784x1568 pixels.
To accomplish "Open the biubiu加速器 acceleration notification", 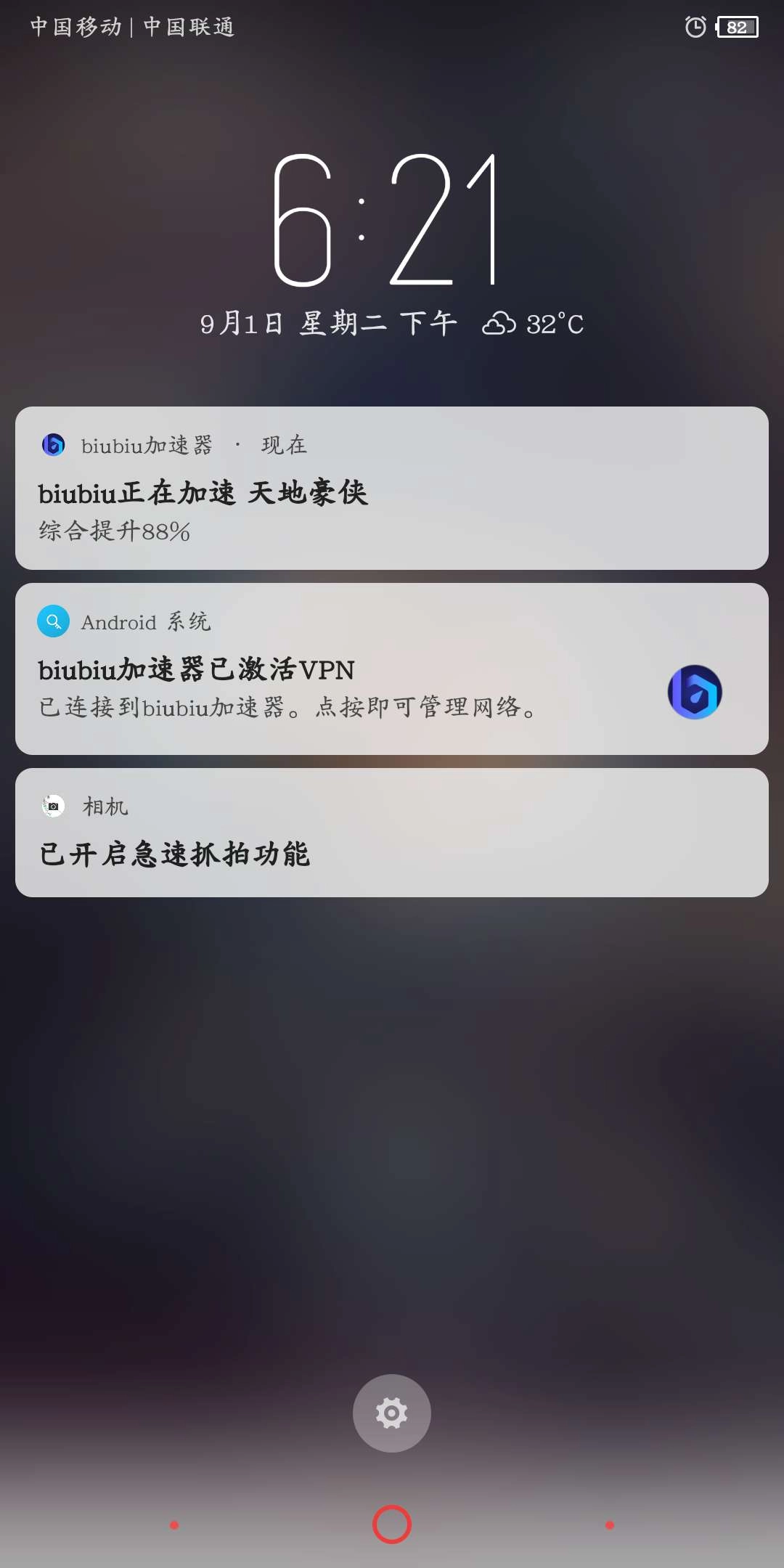I will click(x=392, y=489).
